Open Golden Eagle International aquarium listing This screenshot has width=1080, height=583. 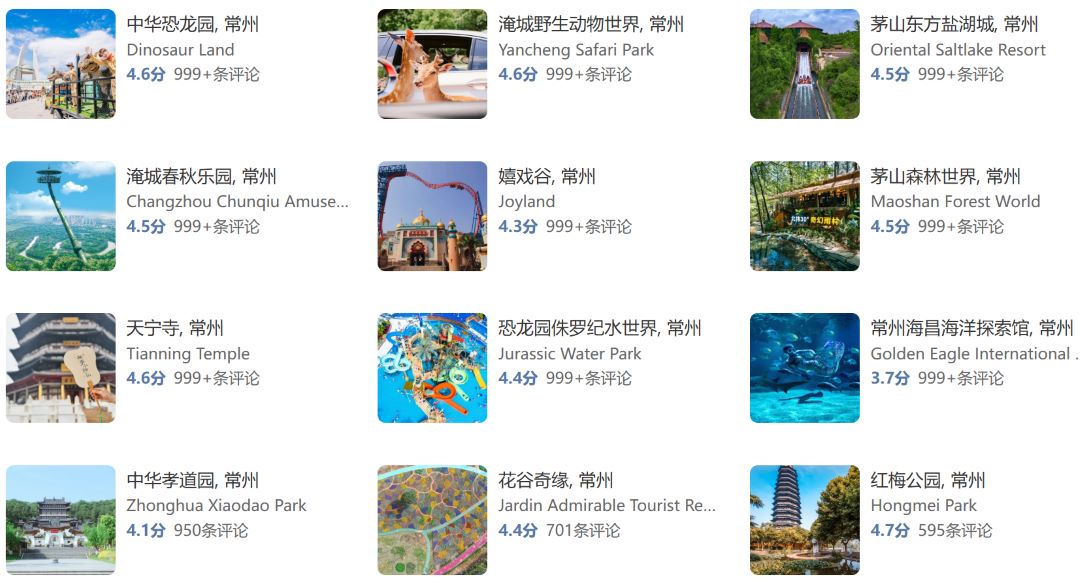point(972,329)
